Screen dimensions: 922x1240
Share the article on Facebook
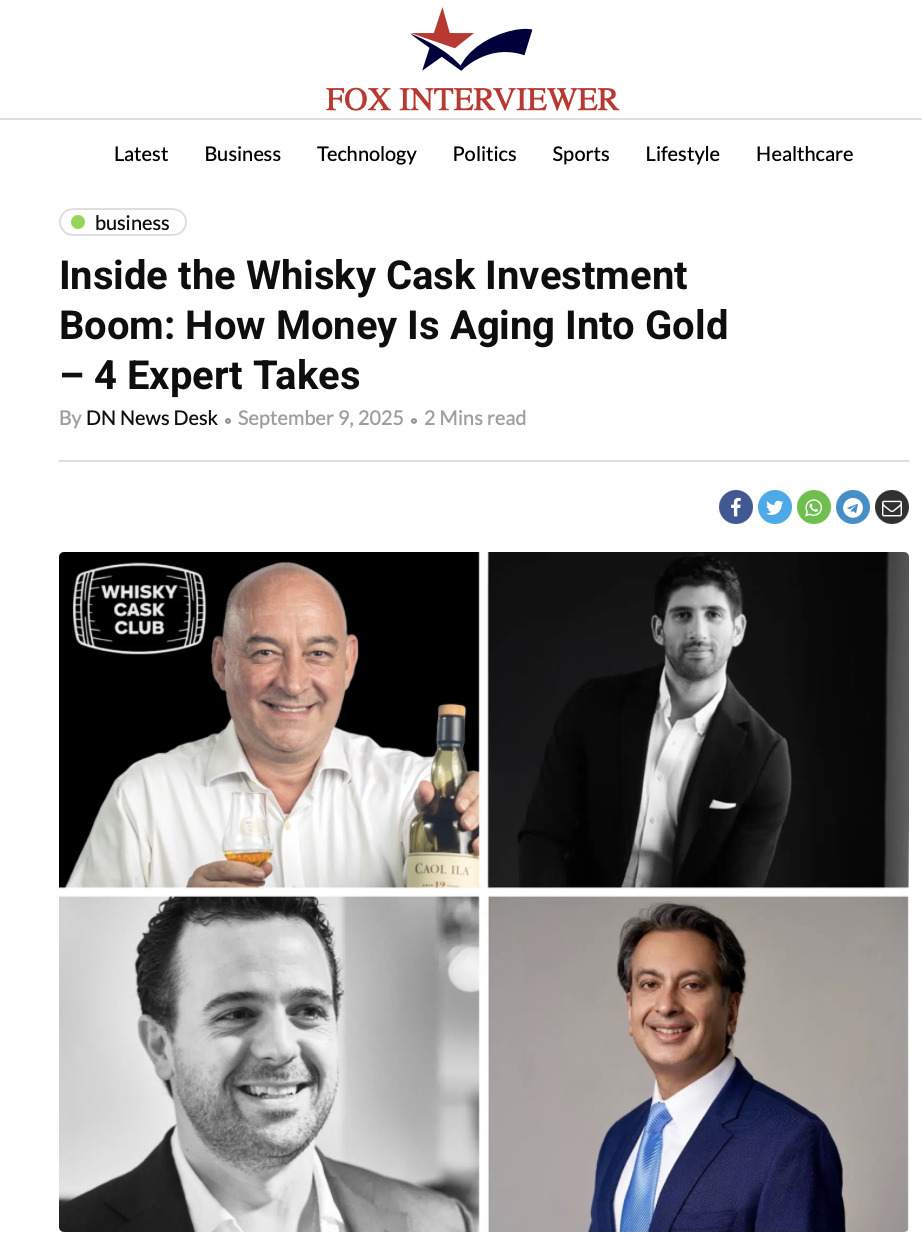click(x=735, y=507)
